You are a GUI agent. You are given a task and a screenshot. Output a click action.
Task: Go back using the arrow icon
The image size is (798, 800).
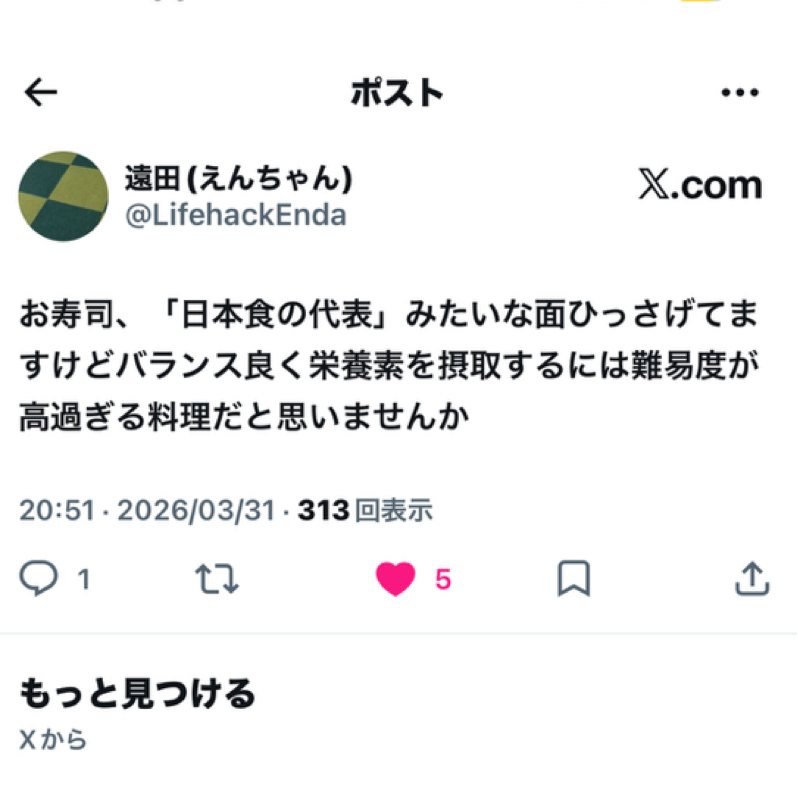(x=40, y=92)
